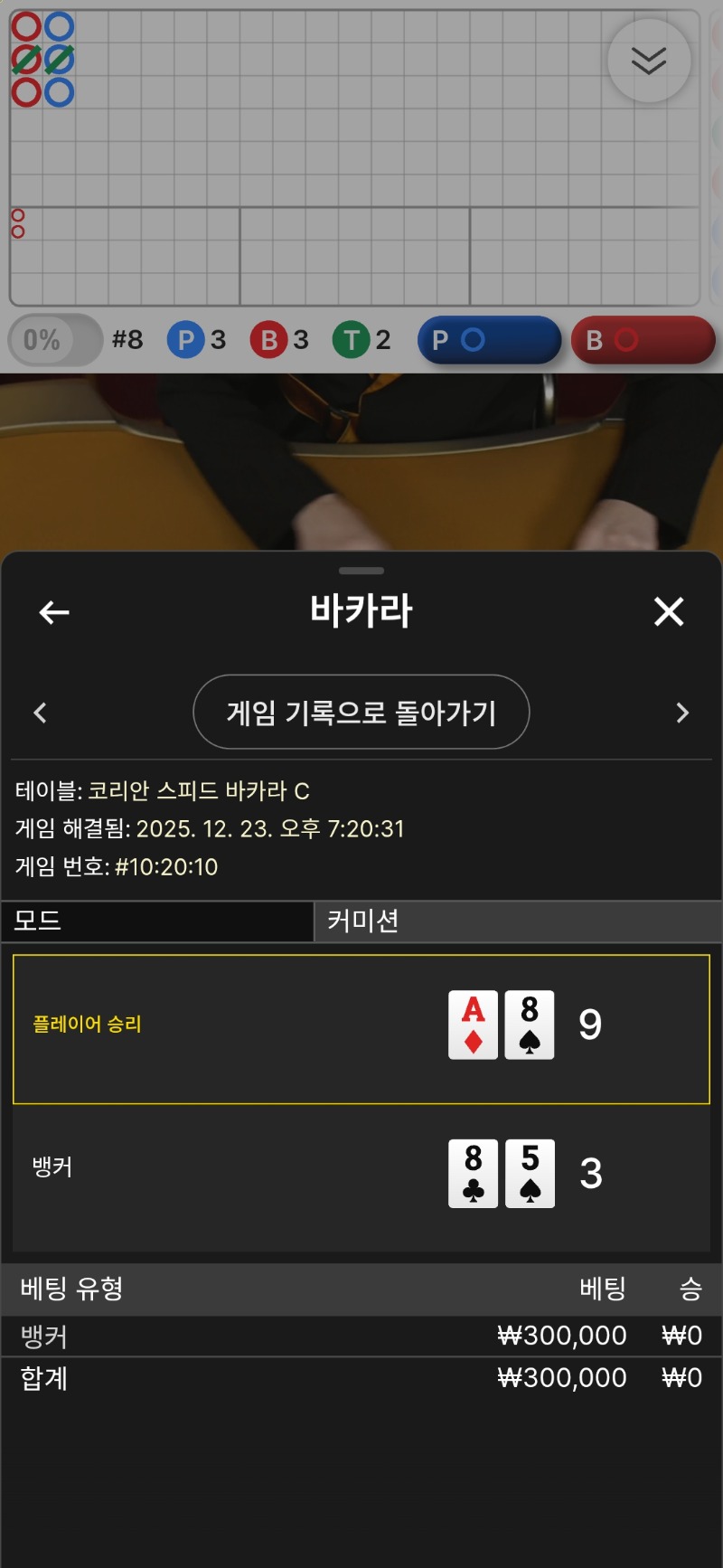Go back using the left arrow beside 바카라
The width and height of the screenshot is (723, 1568).
click(54, 612)
